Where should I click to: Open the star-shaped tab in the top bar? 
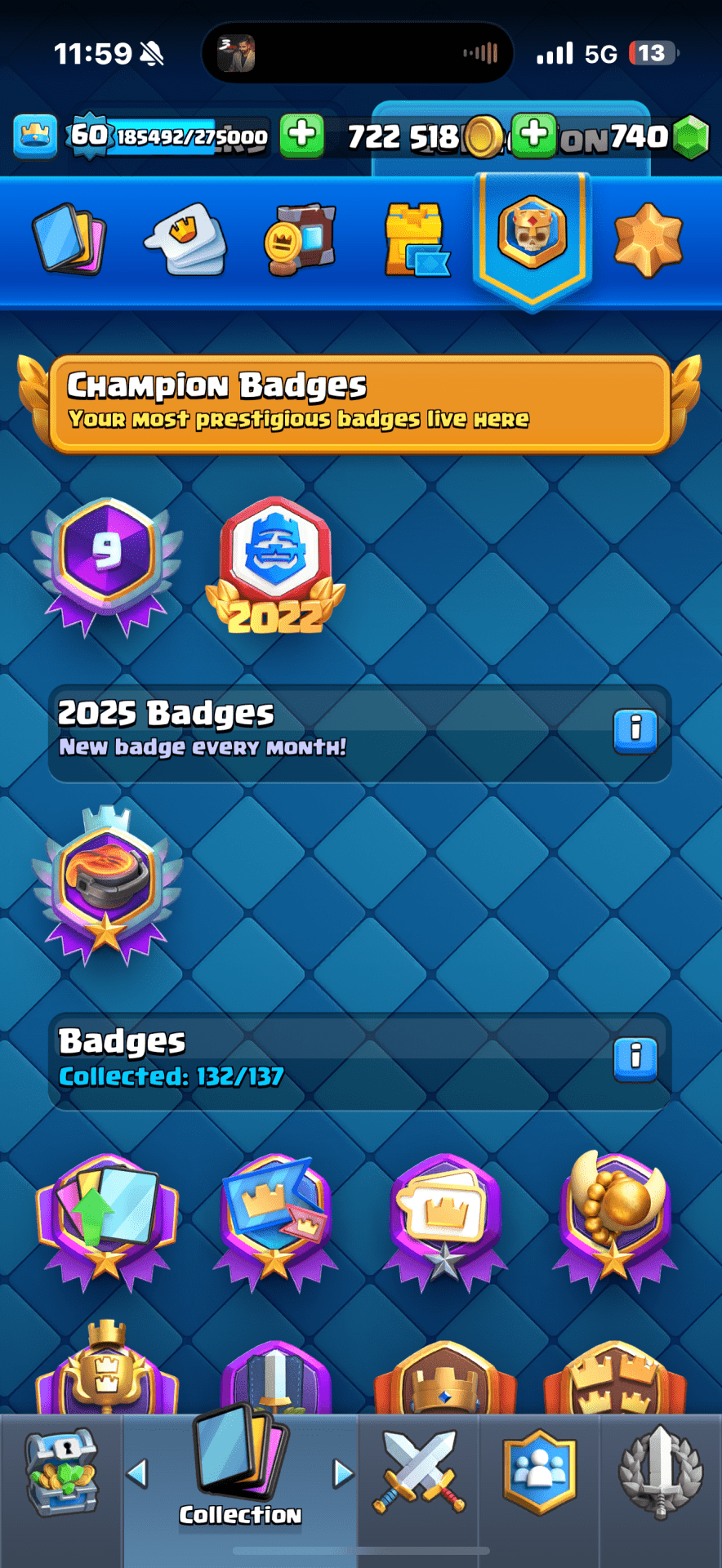(648, 238)
